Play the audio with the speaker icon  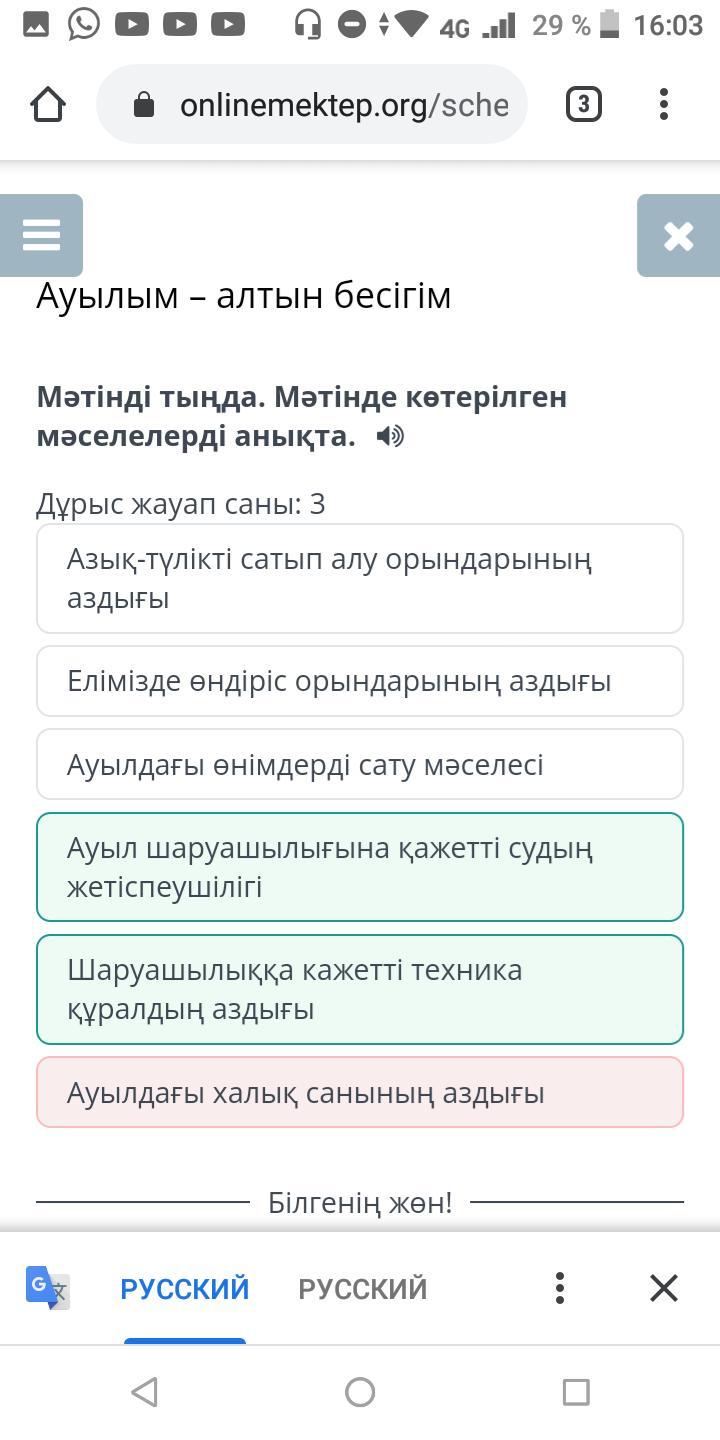click(x=391, y=436)
